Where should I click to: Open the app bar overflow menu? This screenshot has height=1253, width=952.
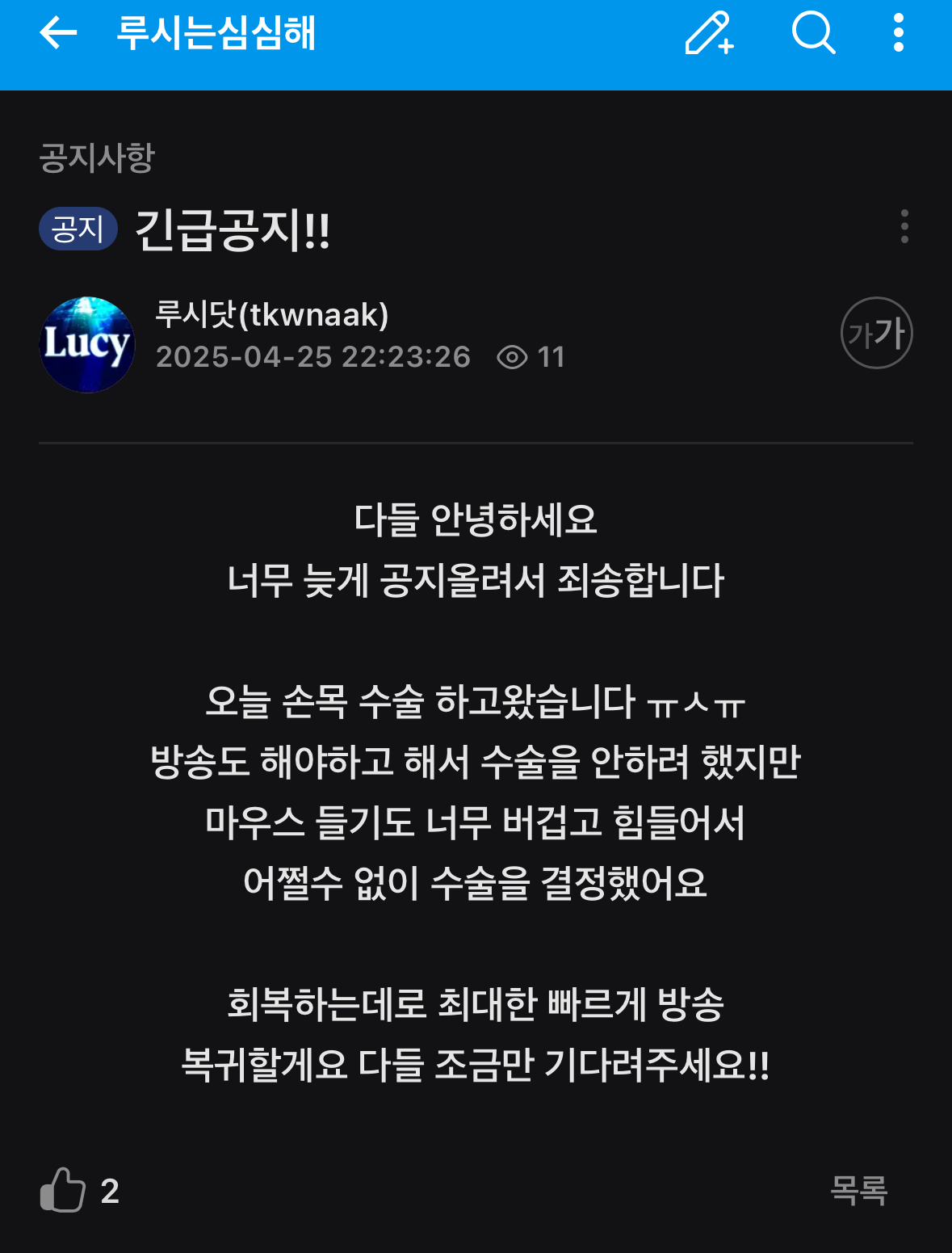pyautogui.click(x=898, y=33)
